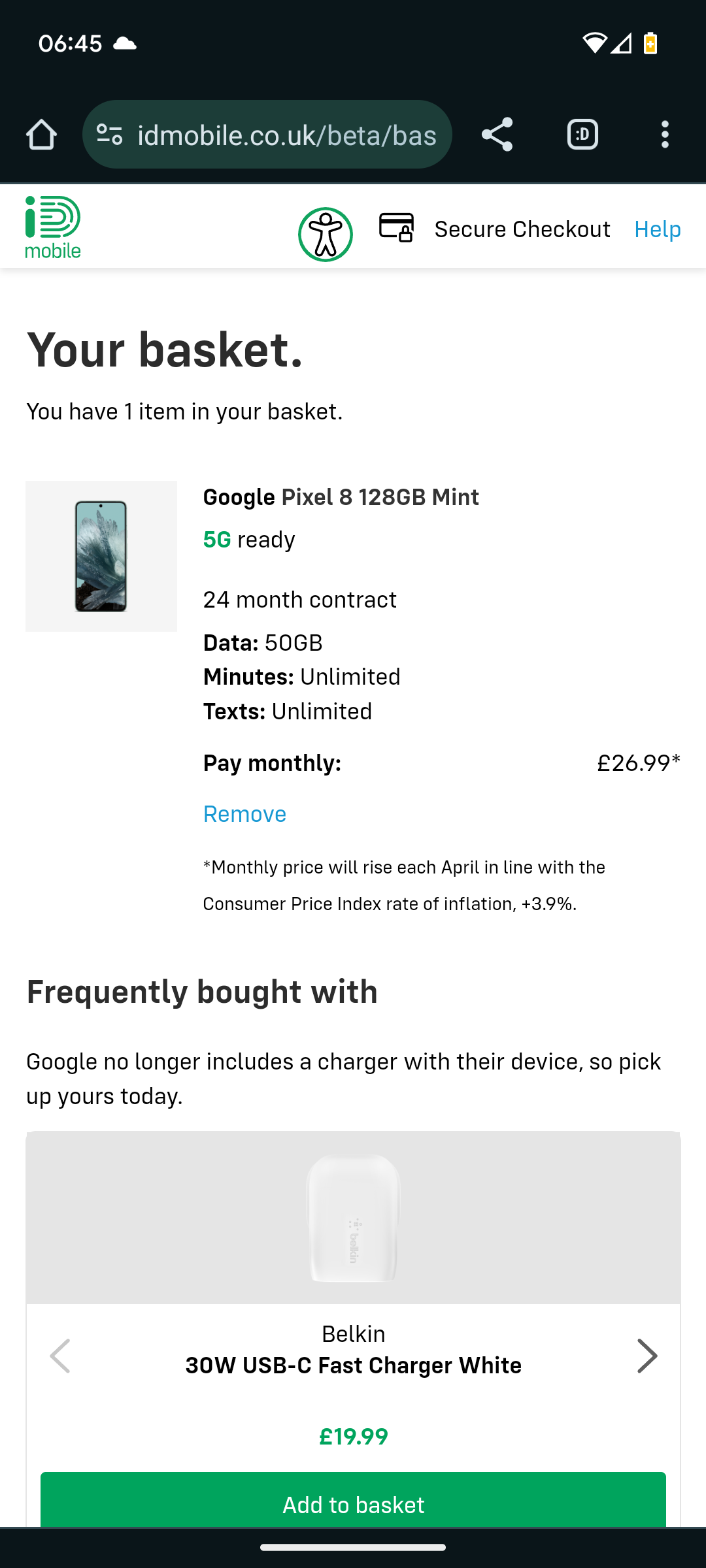Share this page from the browser toolbar
Screen dimensions: 706x1568
(497, 135)
